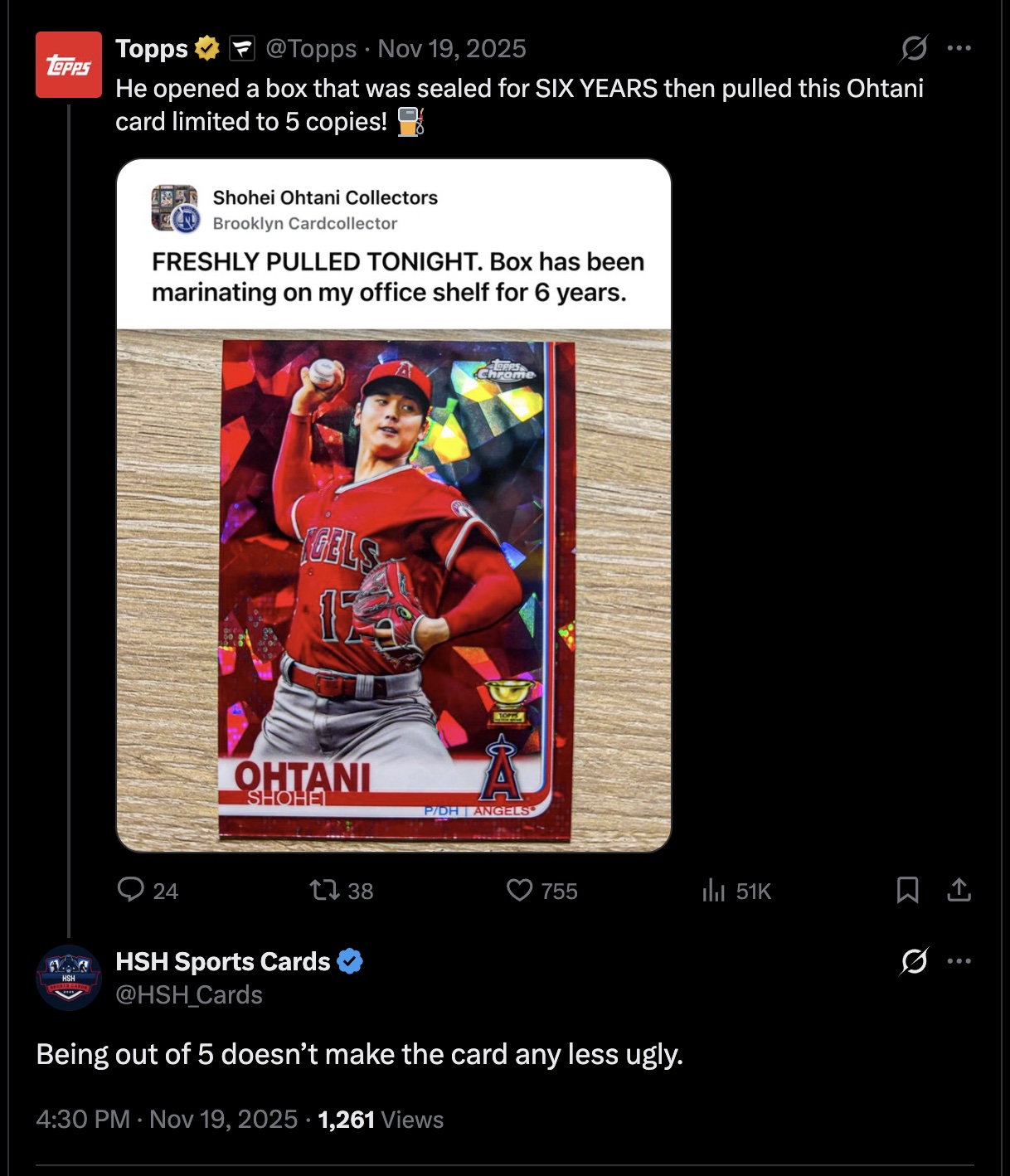Tap the Grok icon on Topps' post
This screenshot has height=1176, width=1010.
[914, 49]
